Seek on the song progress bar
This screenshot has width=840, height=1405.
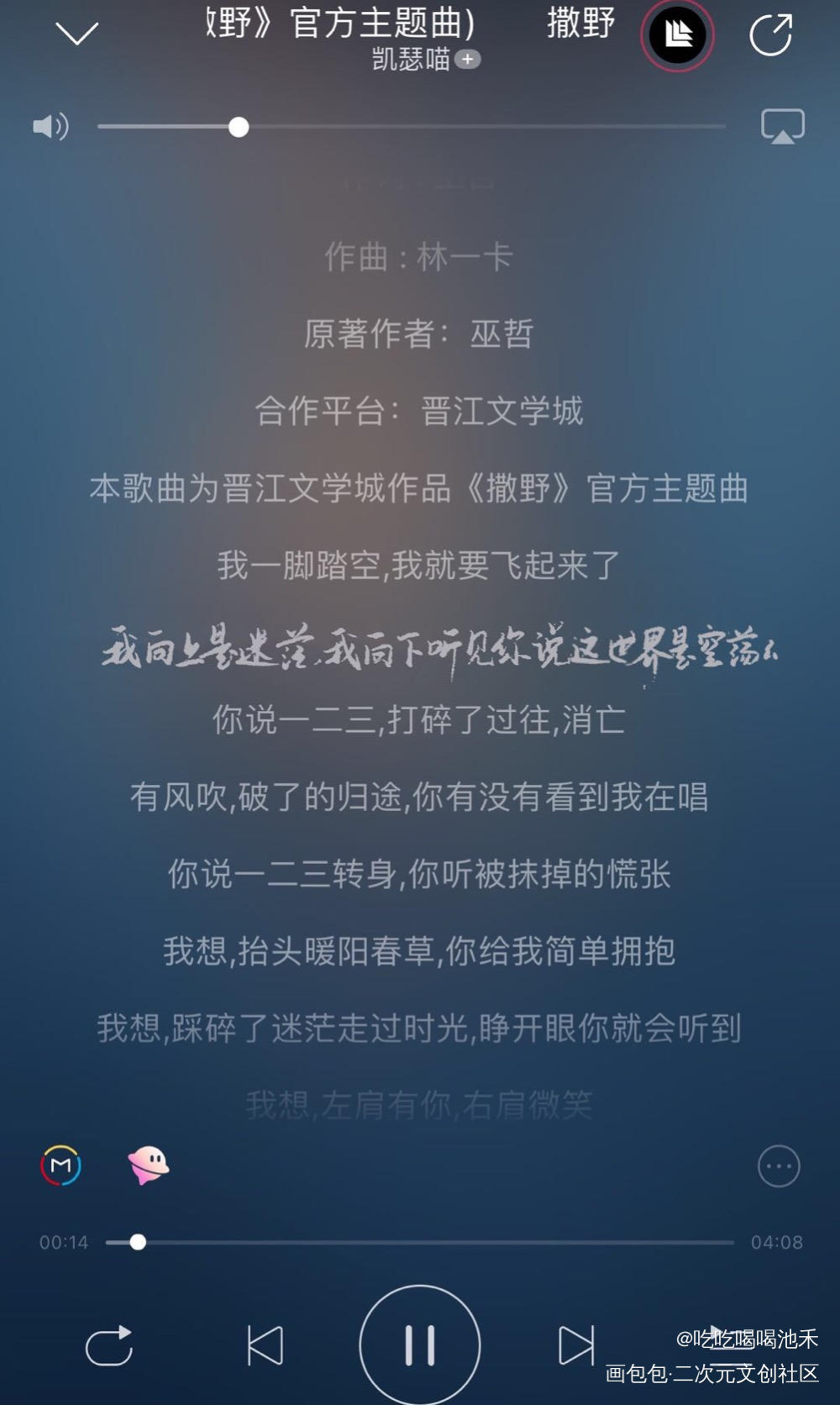(x=420, y=1242)
